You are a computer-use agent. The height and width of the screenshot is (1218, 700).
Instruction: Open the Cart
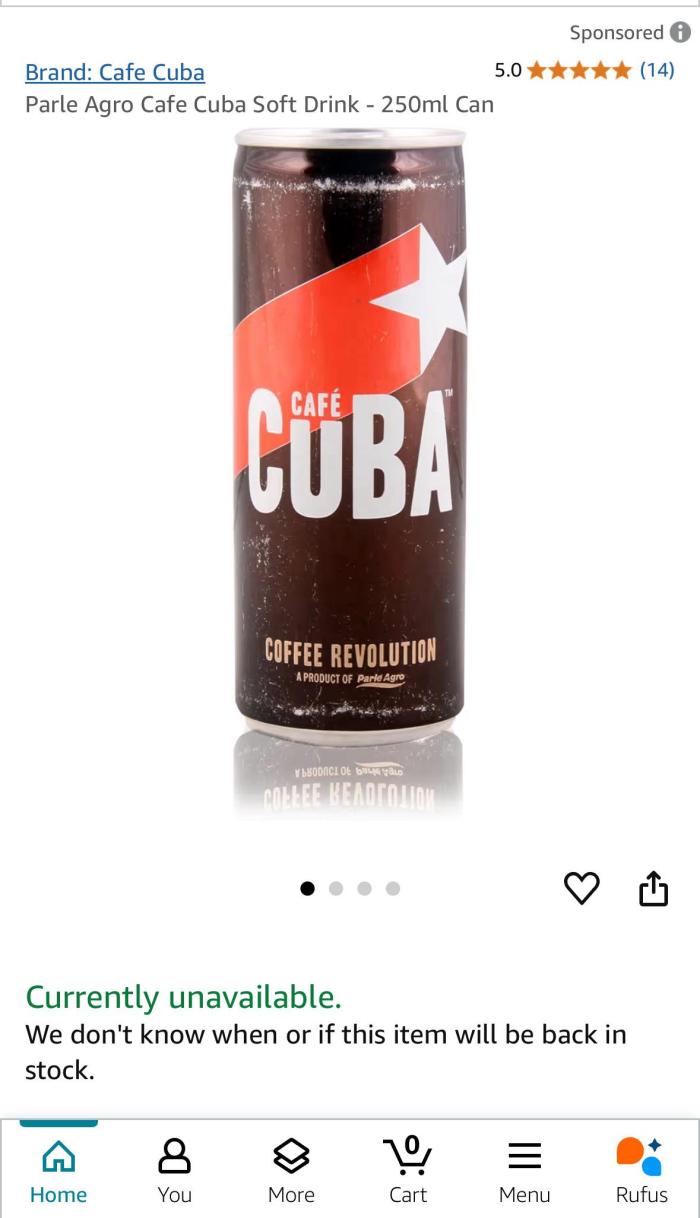[x=408, y=1171]
